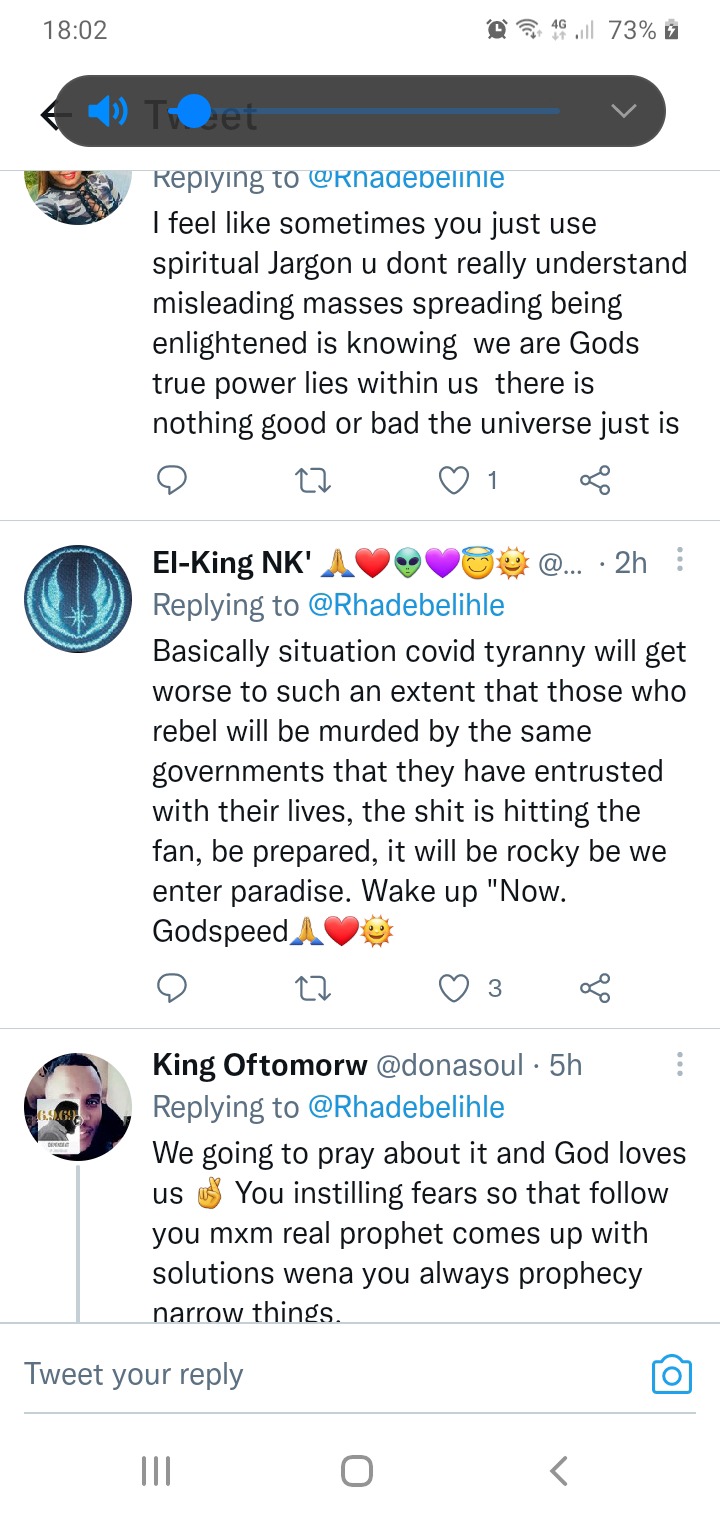Retweet El-King NK' tweet

(314, 988)
